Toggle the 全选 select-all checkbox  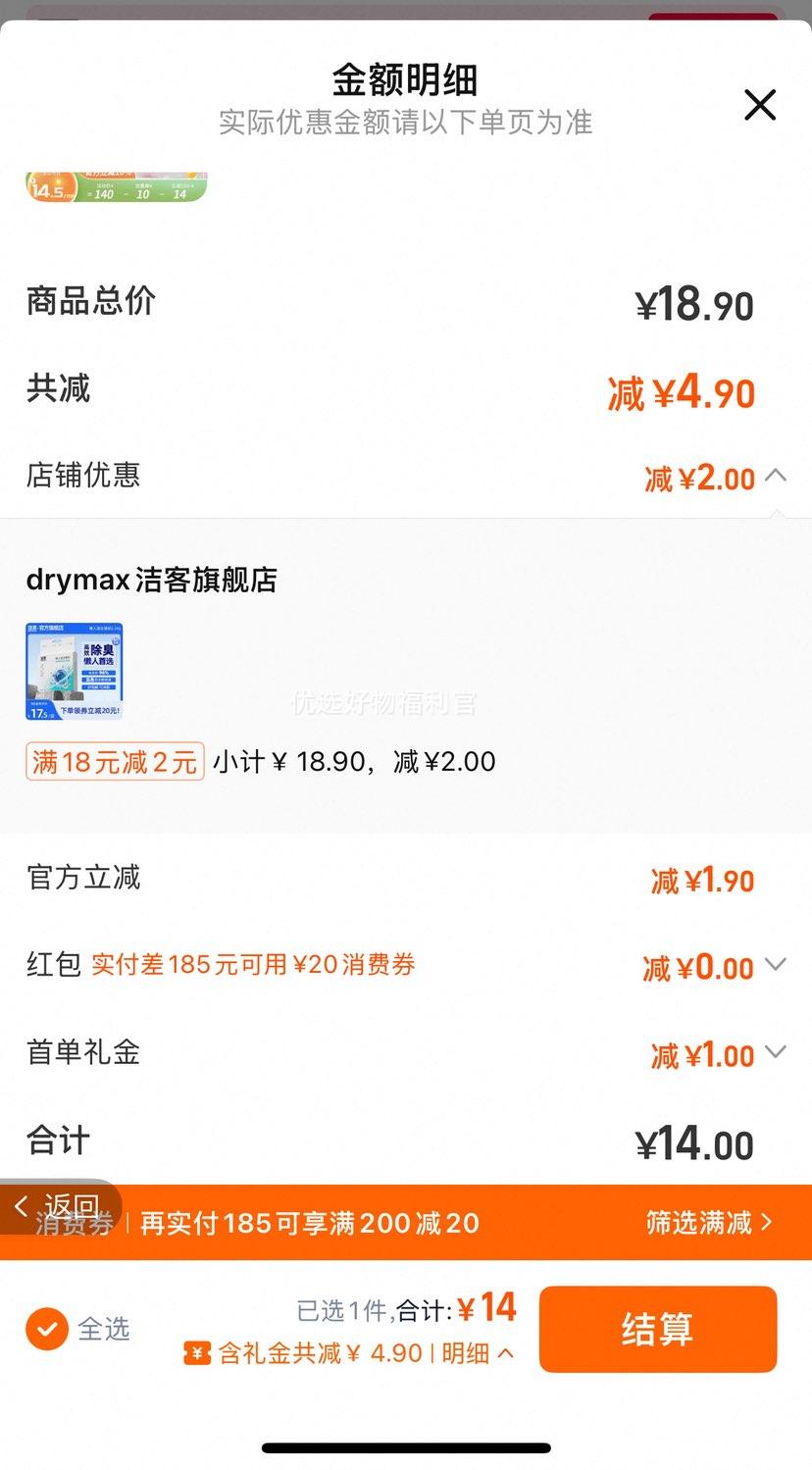coord(47,1329)
